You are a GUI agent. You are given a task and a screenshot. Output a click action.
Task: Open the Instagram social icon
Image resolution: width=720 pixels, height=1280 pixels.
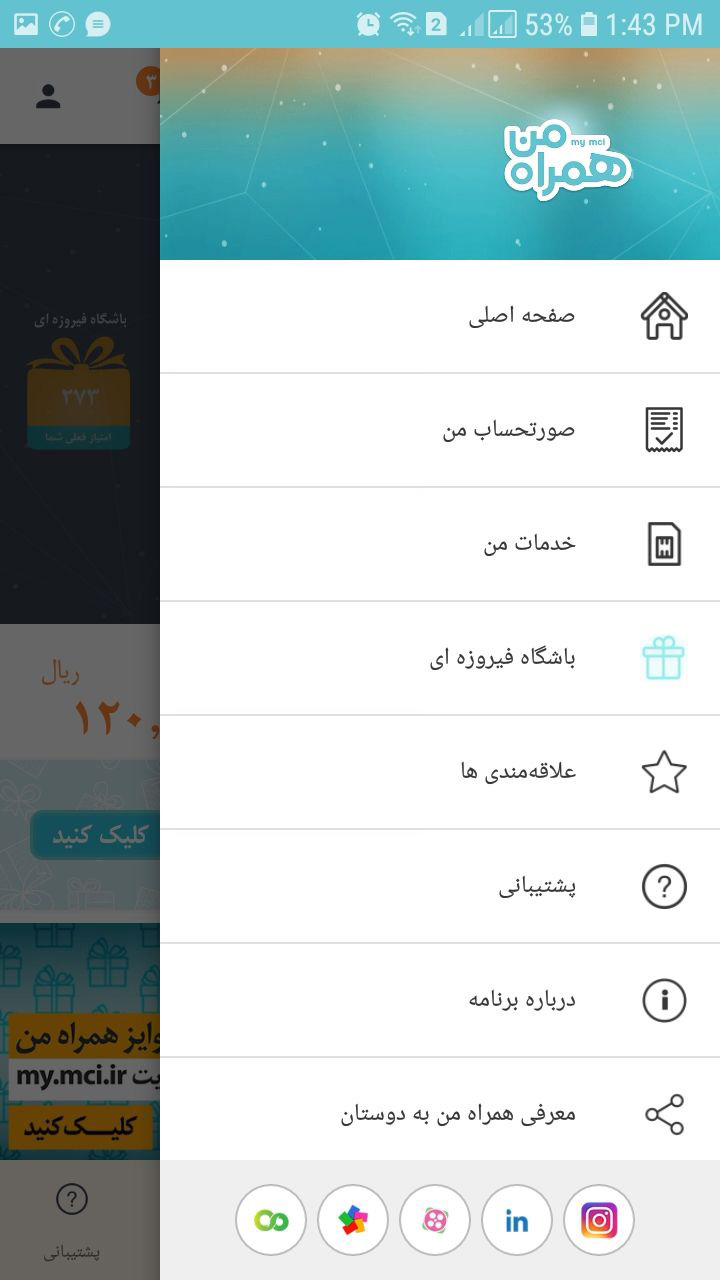pos(599,1220)
